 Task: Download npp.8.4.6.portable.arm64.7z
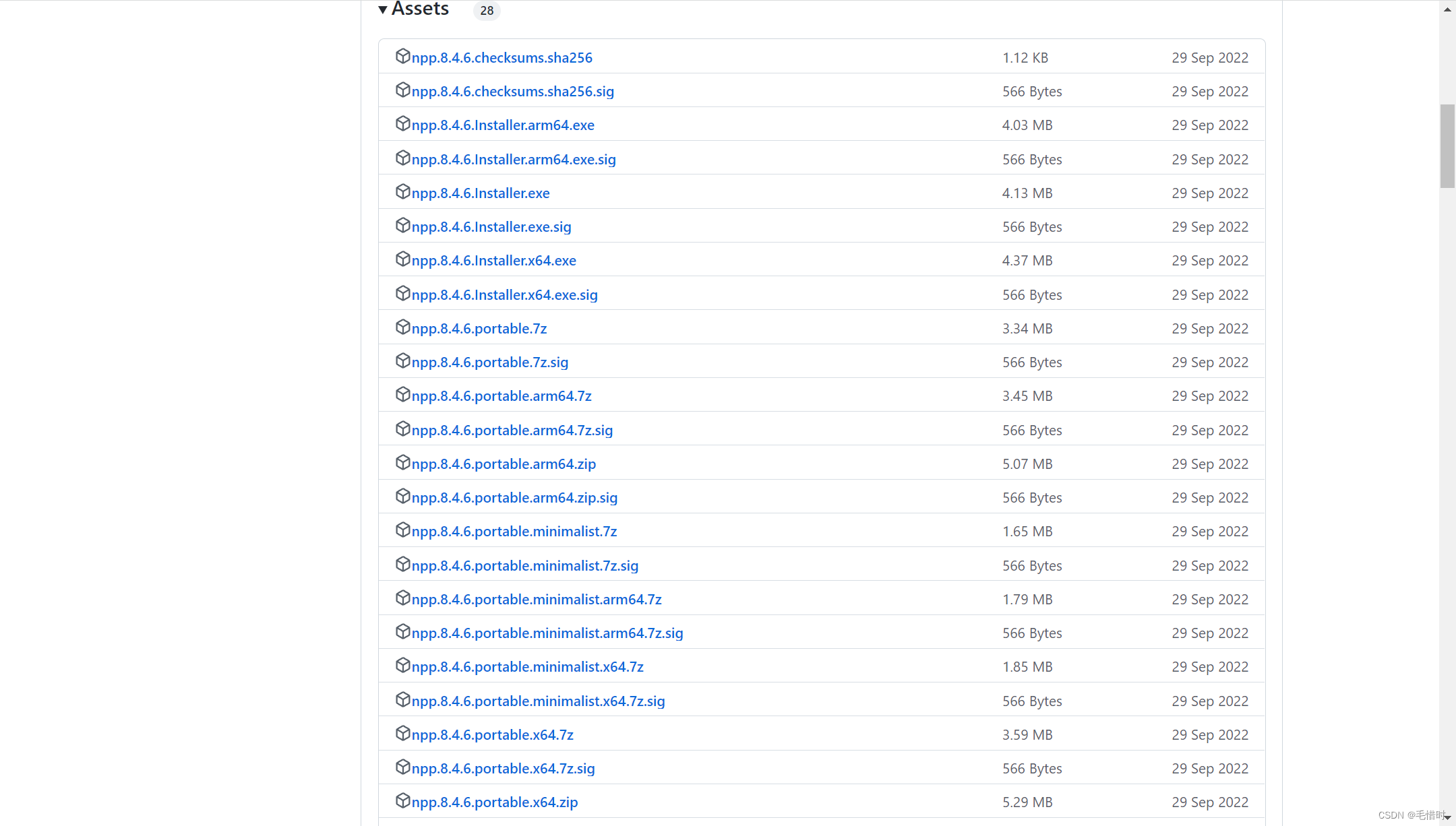coord(502,396)
